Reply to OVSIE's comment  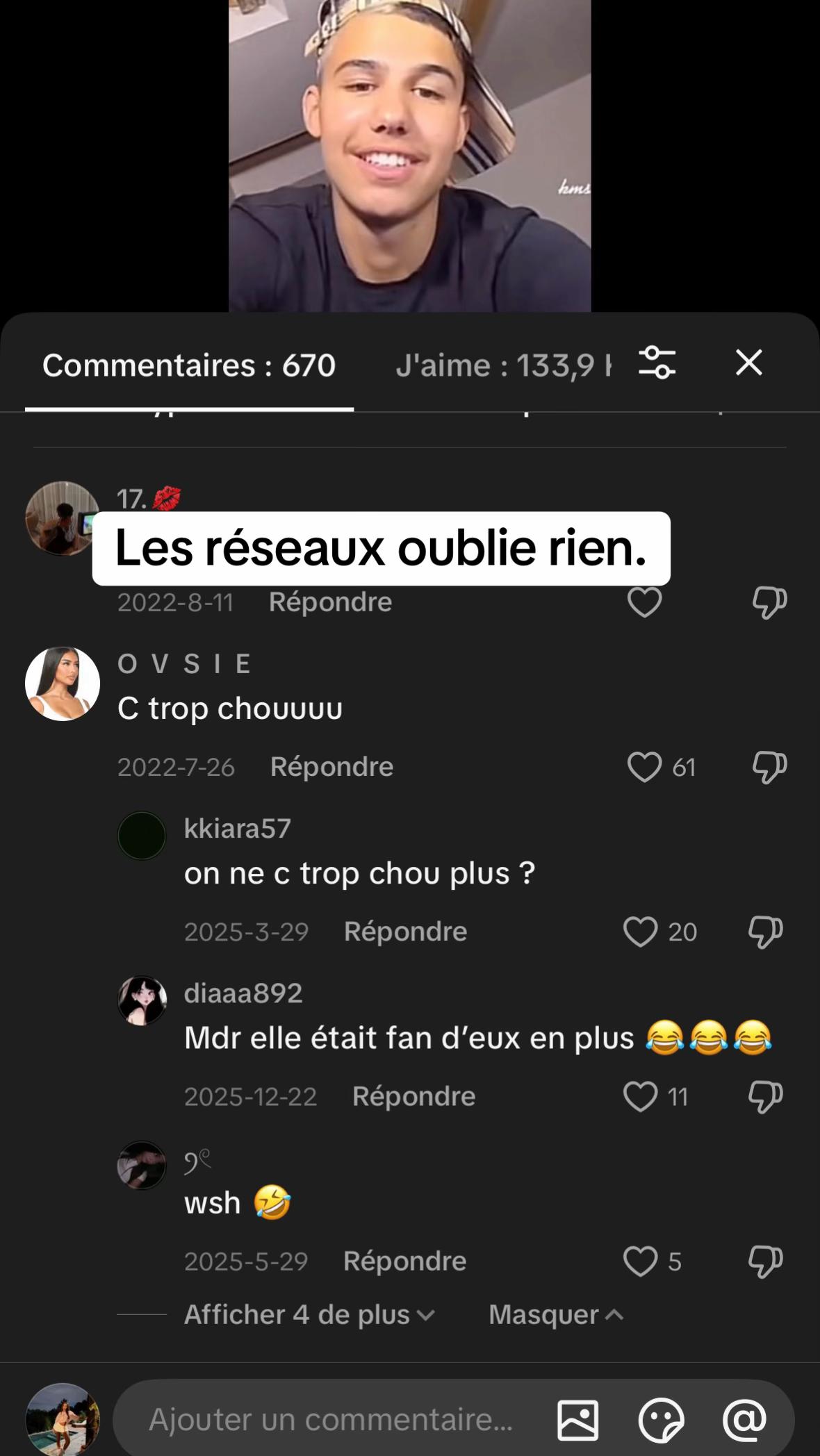coord(331,767)
